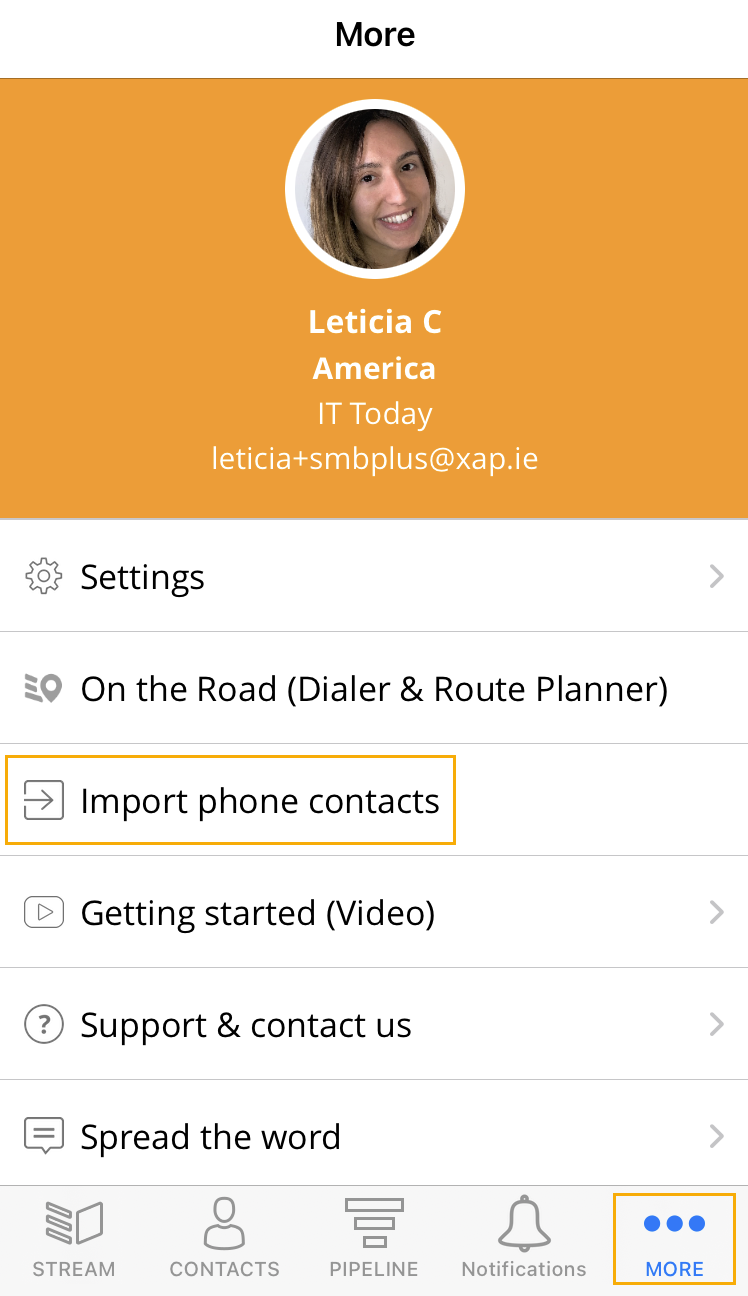Tap Leticia C's profile picture
Screen dimensions: 748x1296
(375, 188)
